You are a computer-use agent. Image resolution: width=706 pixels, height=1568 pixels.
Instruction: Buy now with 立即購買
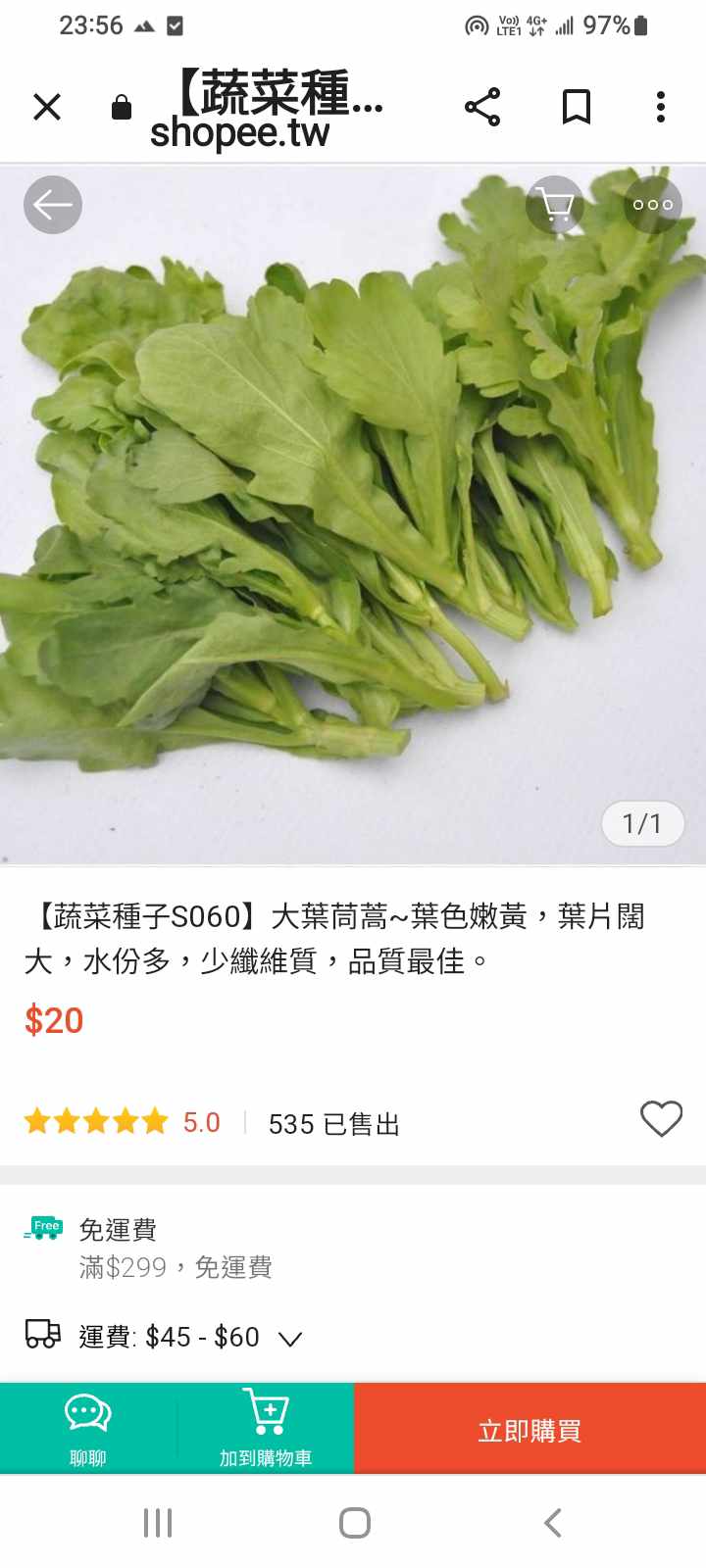coord(529,1430)
